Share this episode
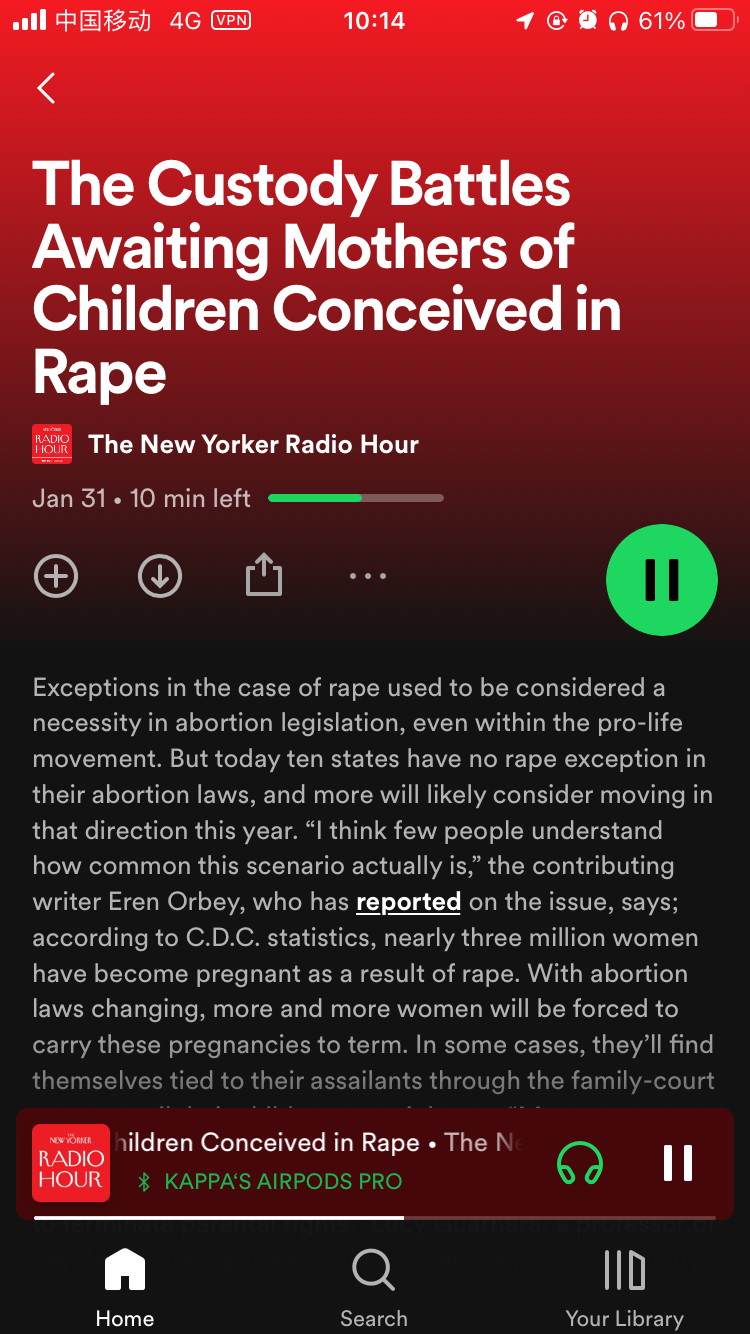 click(x=264, y=576)
